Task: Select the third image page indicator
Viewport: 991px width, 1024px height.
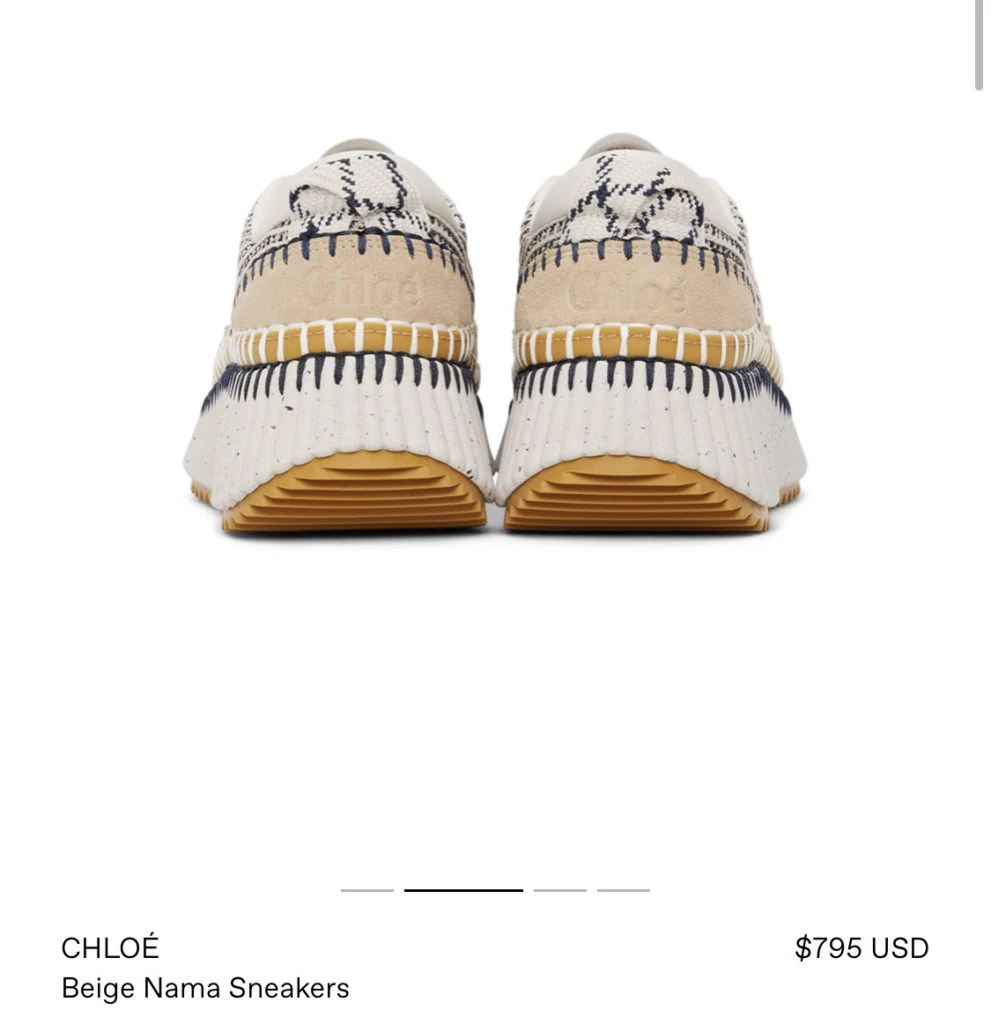Action: pos(560,889)
